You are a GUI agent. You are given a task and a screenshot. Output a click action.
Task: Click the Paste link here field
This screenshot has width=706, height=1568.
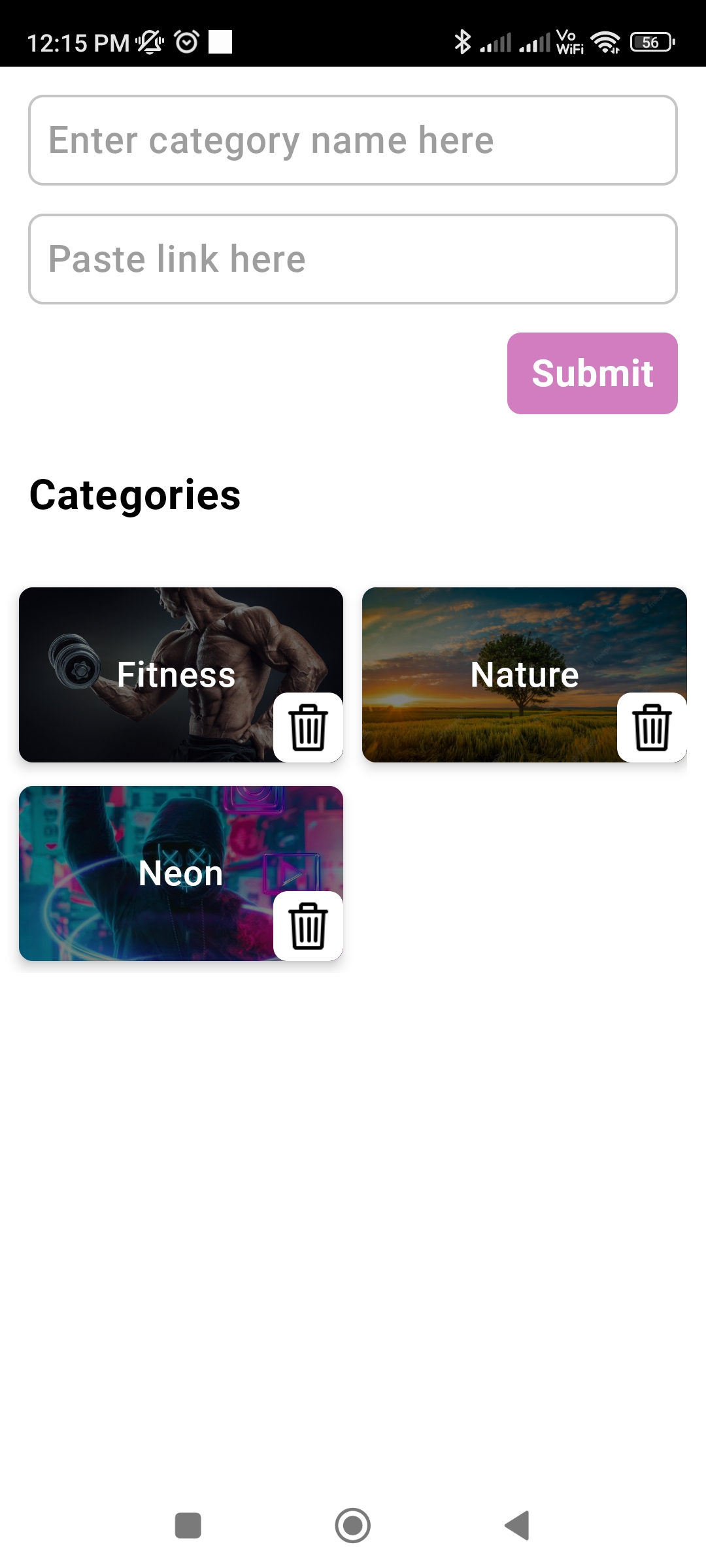(x=353, y=258)
